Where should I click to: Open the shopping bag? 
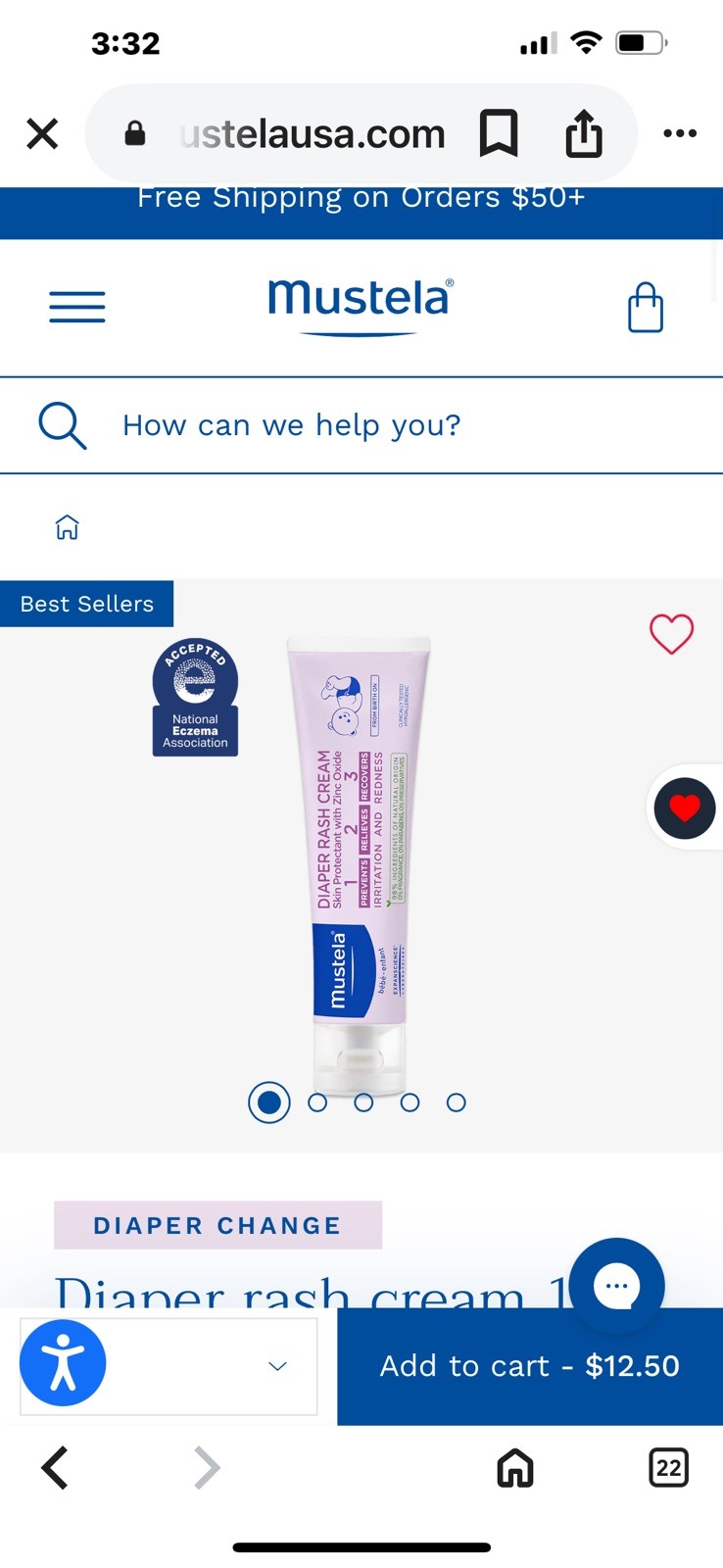[x=645, y=308]
